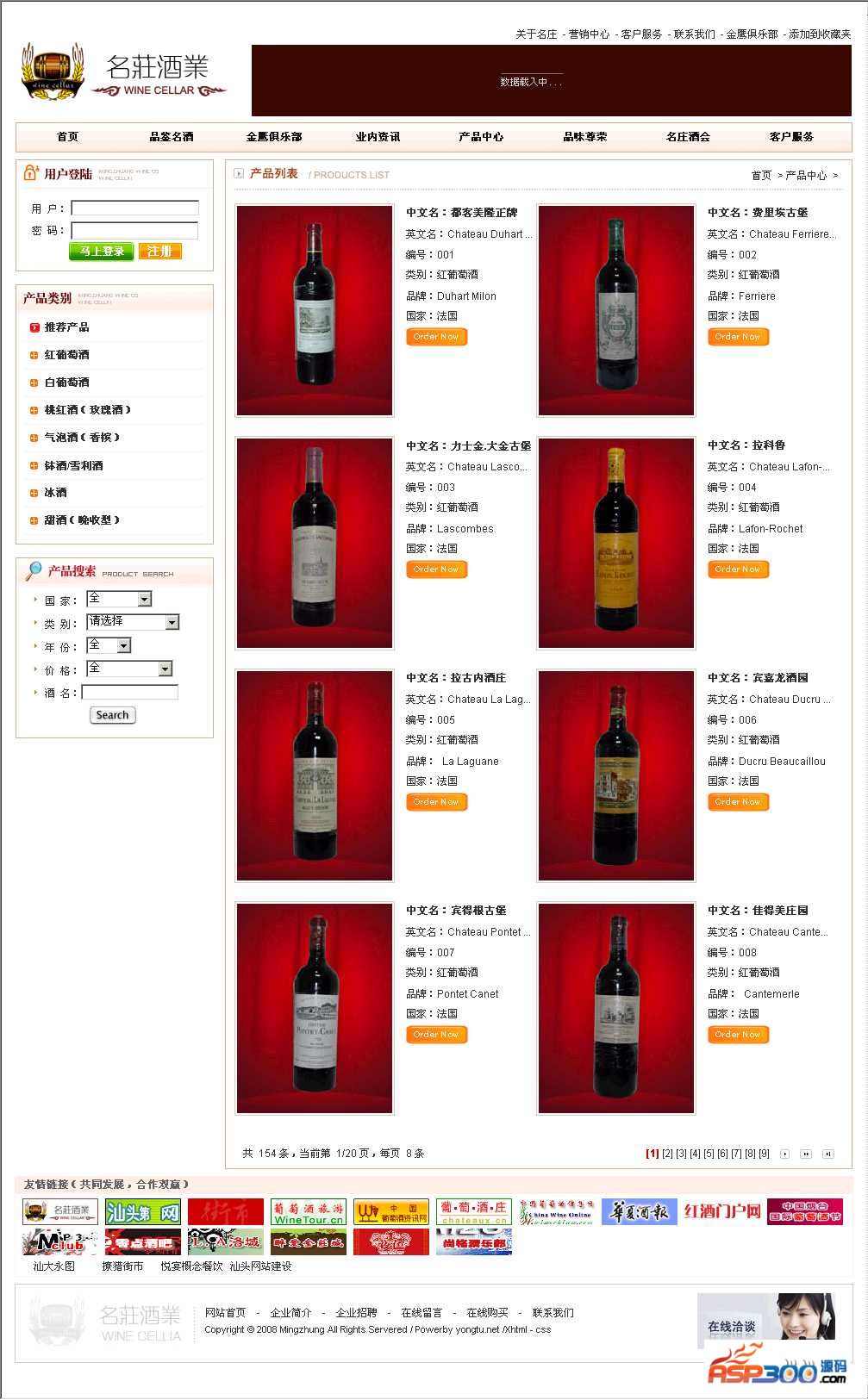Tap the 用户 username input field

pyautogui.click(x=134, y=208)
